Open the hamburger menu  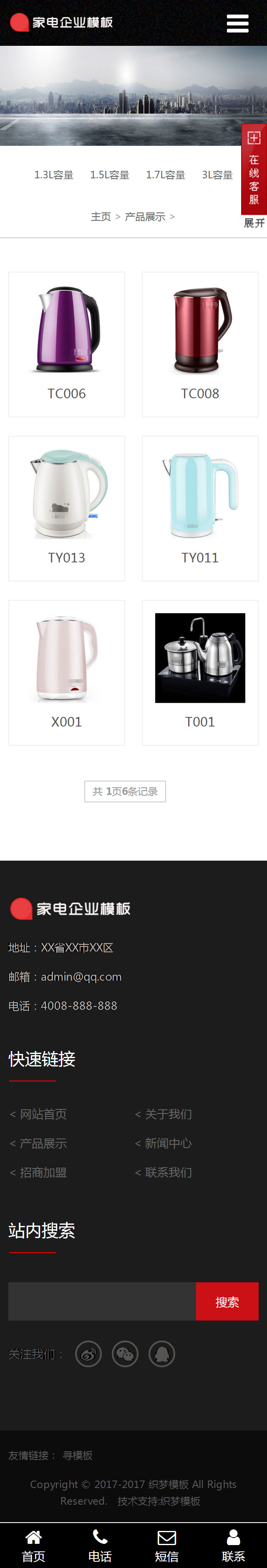(x=237, y=23)
